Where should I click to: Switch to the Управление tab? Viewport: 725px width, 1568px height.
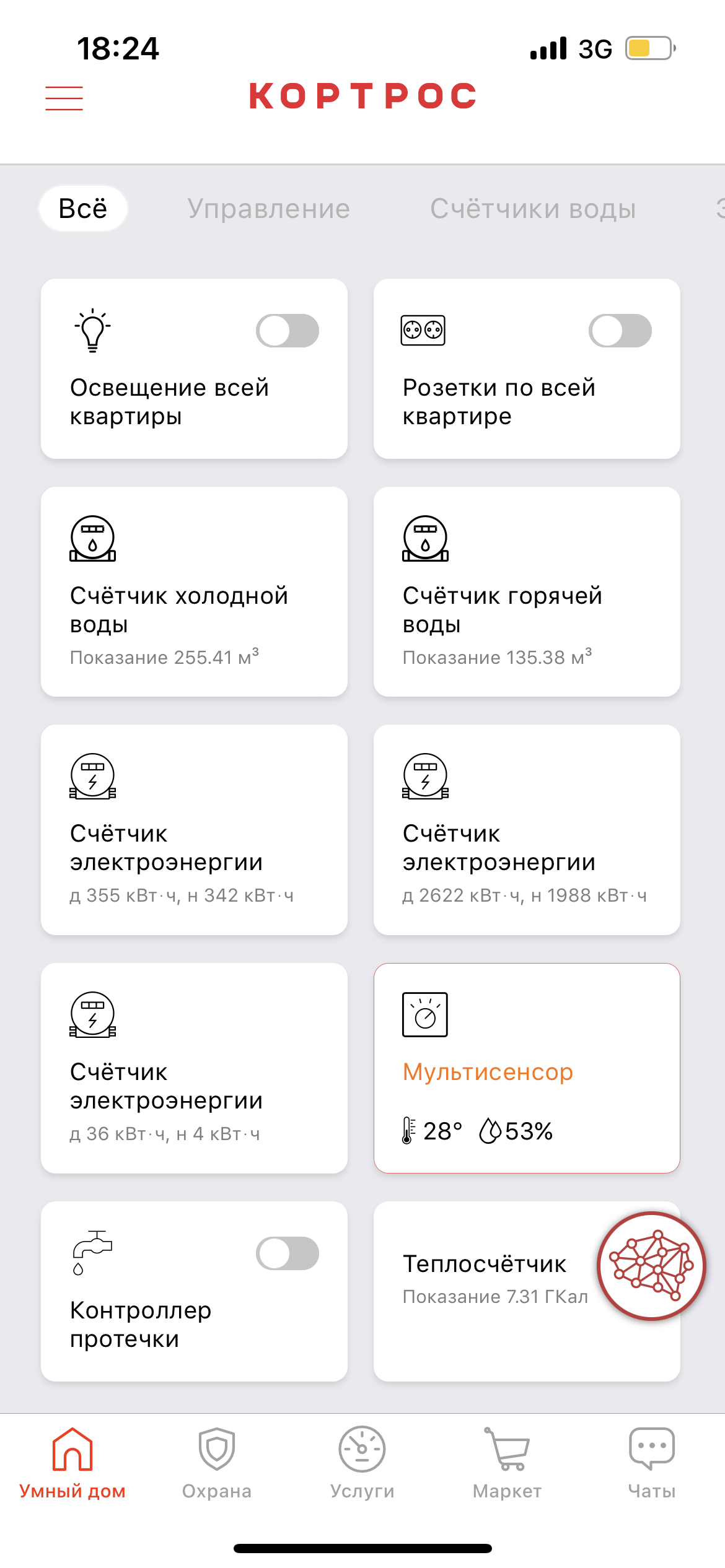[268, 209]
